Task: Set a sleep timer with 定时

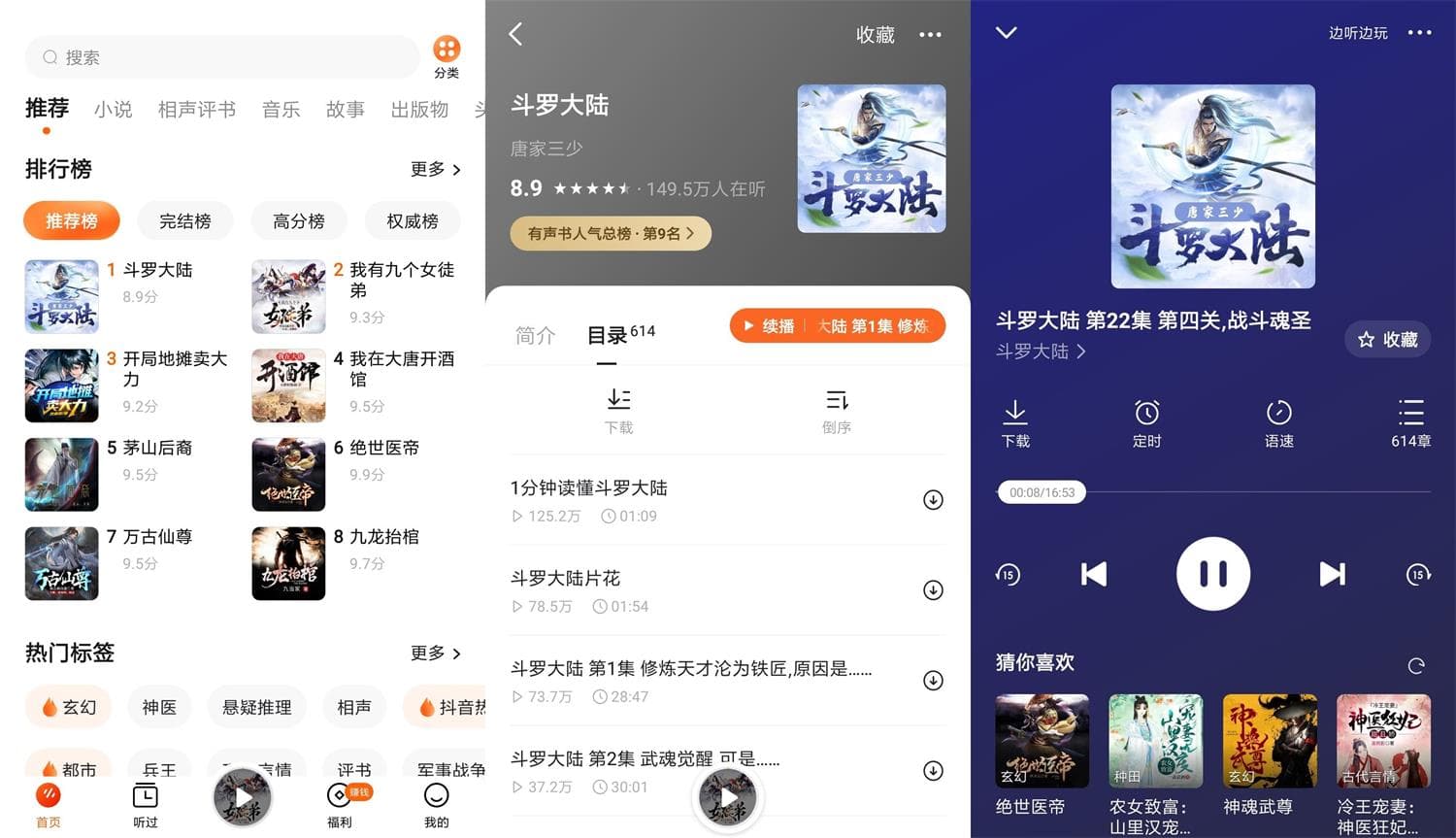Action: pos(1146,423)
